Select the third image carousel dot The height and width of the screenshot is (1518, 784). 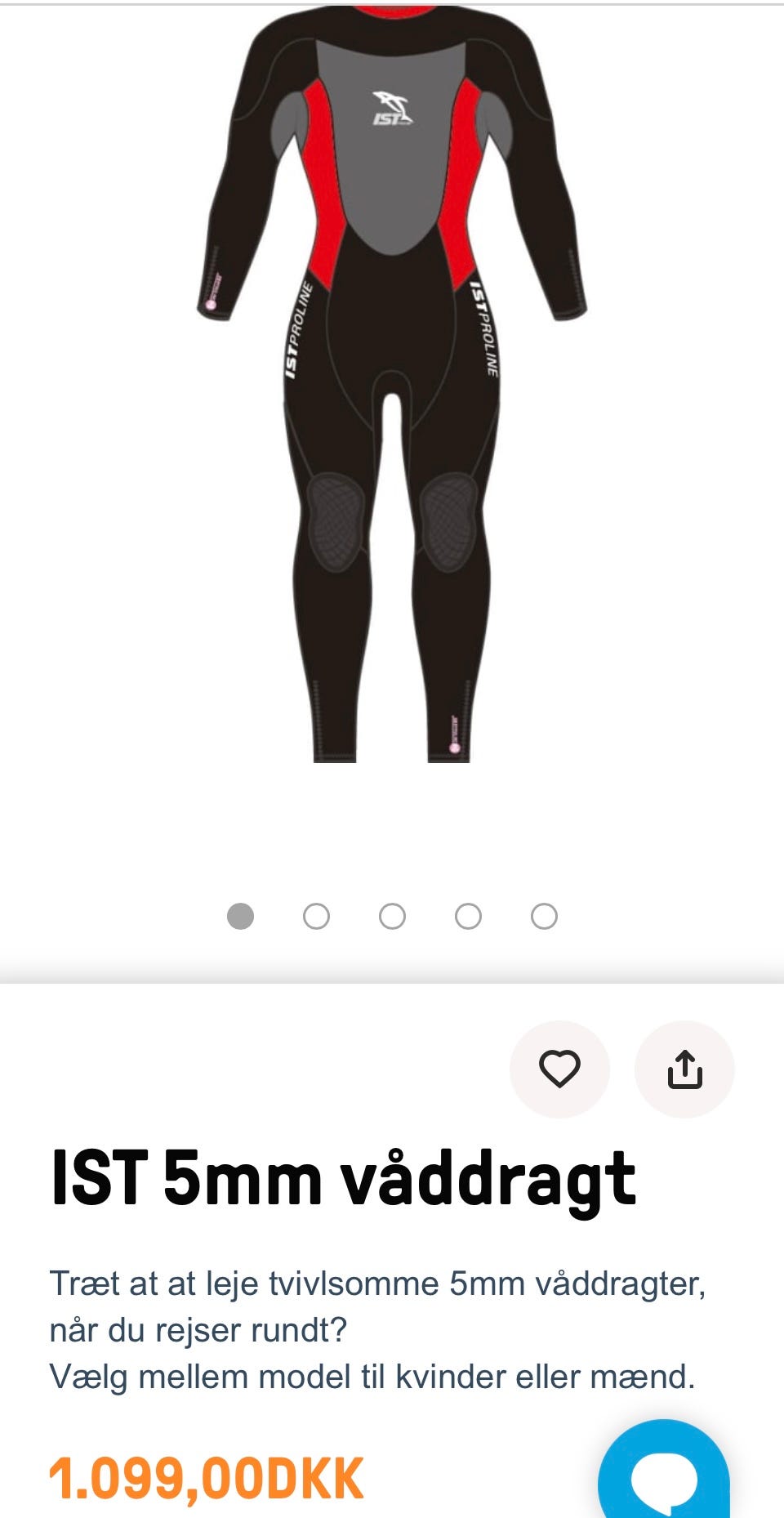pyautogui.click(x=392, y=917)
